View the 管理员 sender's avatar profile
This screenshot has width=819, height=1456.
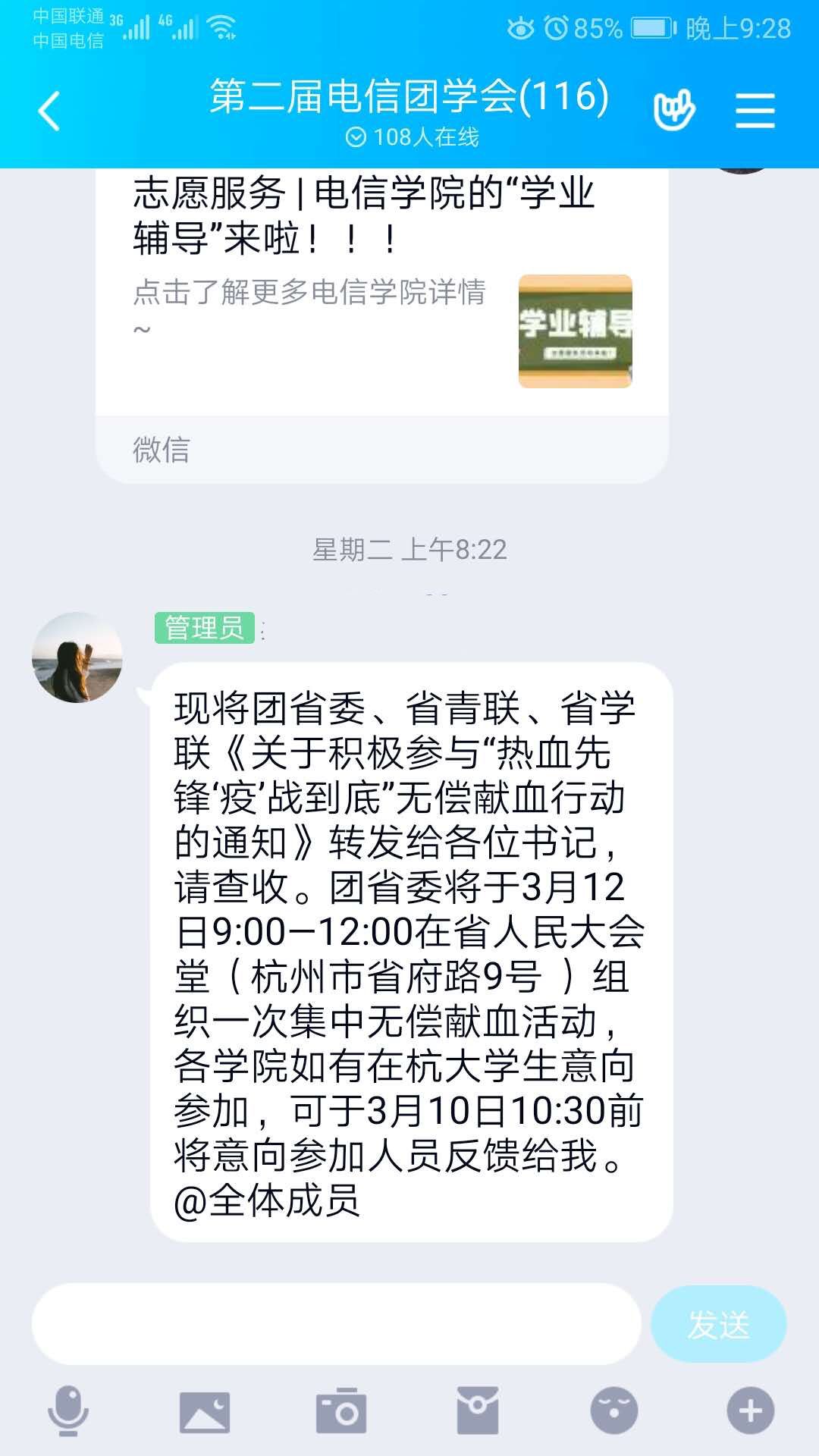tap(77, 657)
